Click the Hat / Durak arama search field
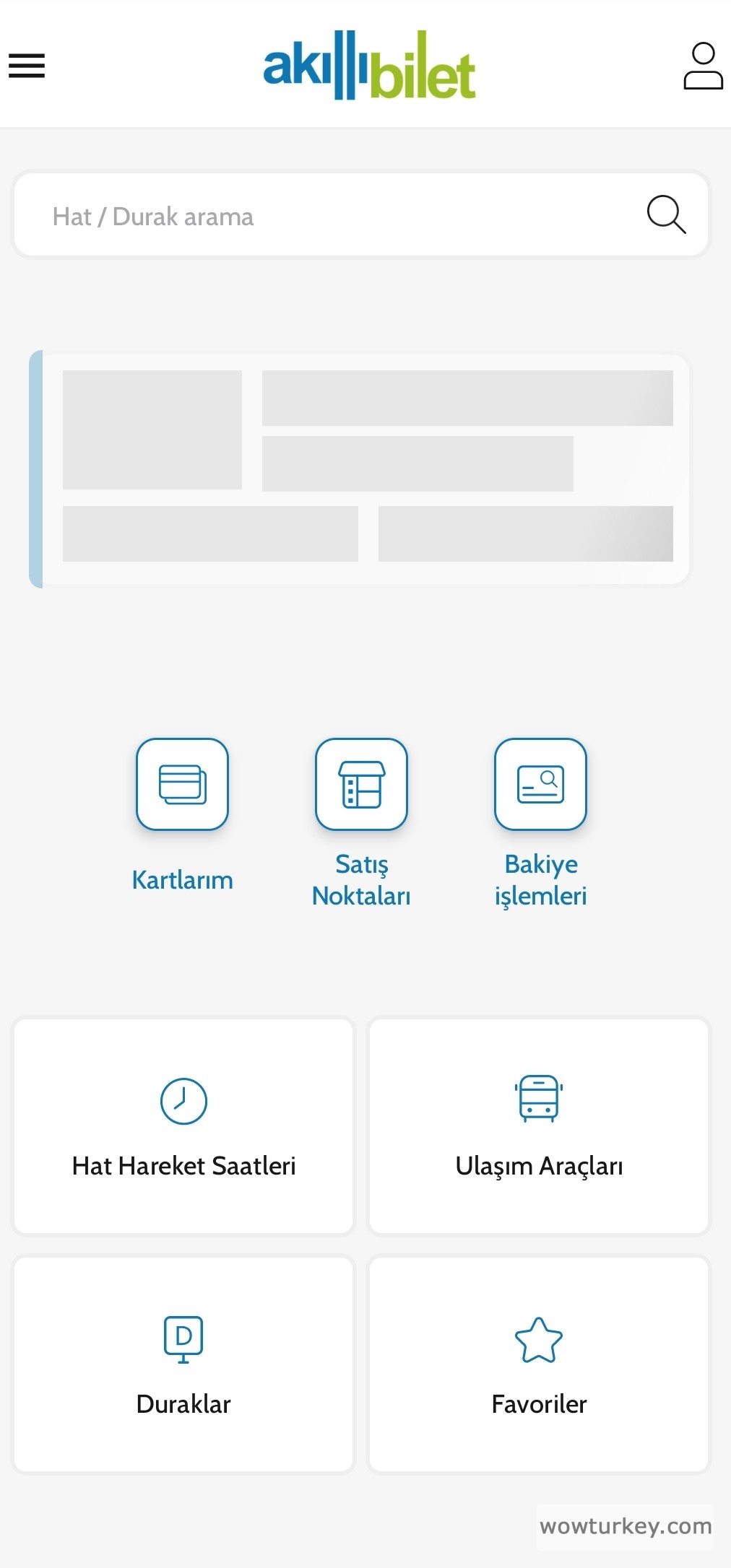 point(289,214)
